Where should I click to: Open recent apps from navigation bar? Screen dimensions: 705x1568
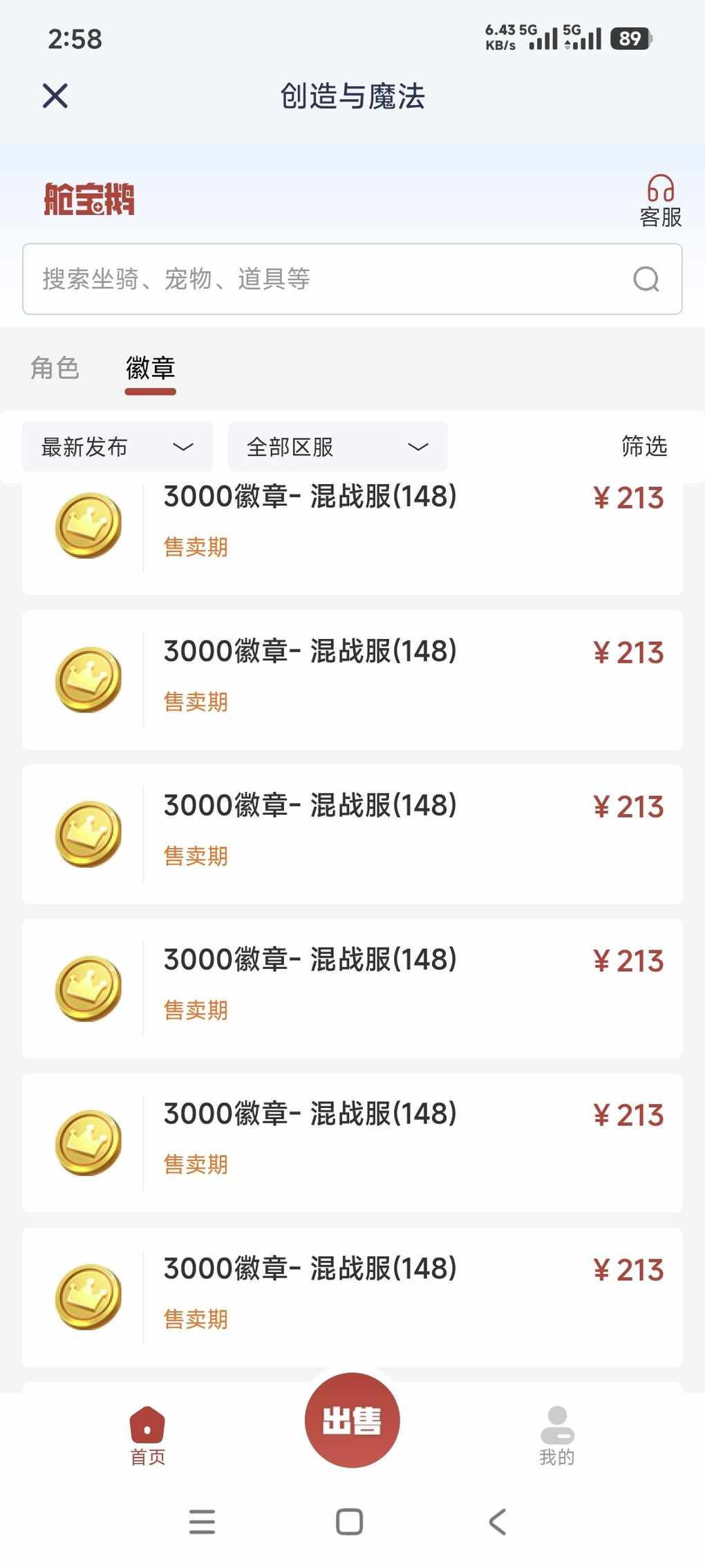(x=202, y=1522)
